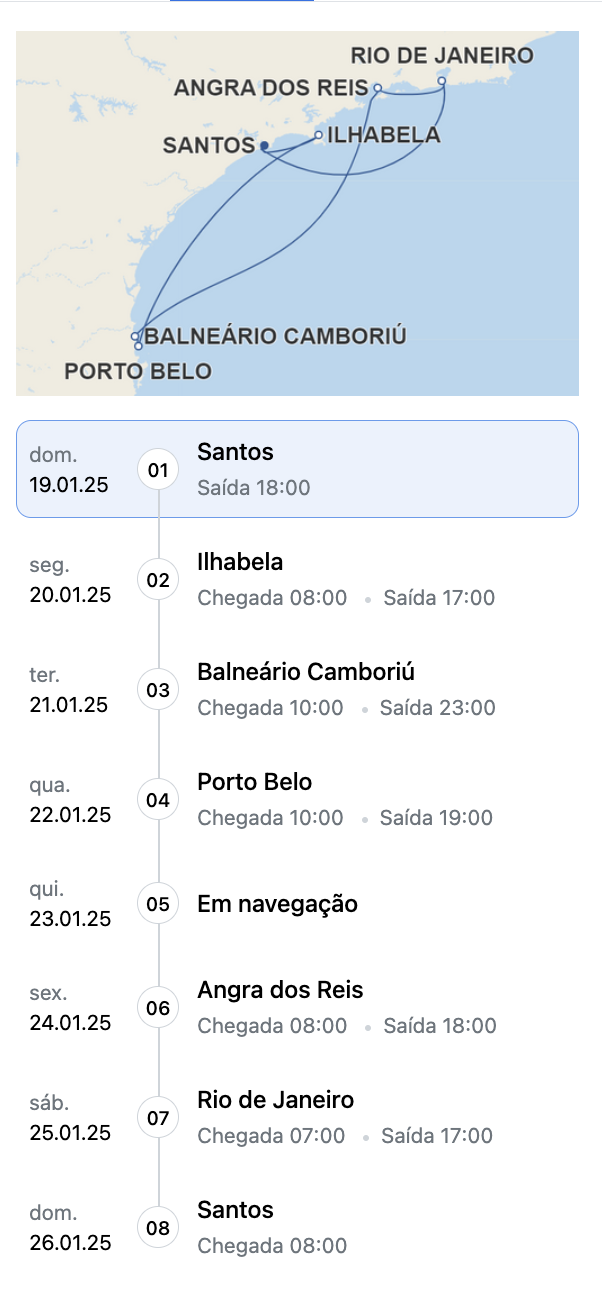Select the Ilhabela stop on day 02
Viewport: 602px width, 1292px height.
[297, 579]
